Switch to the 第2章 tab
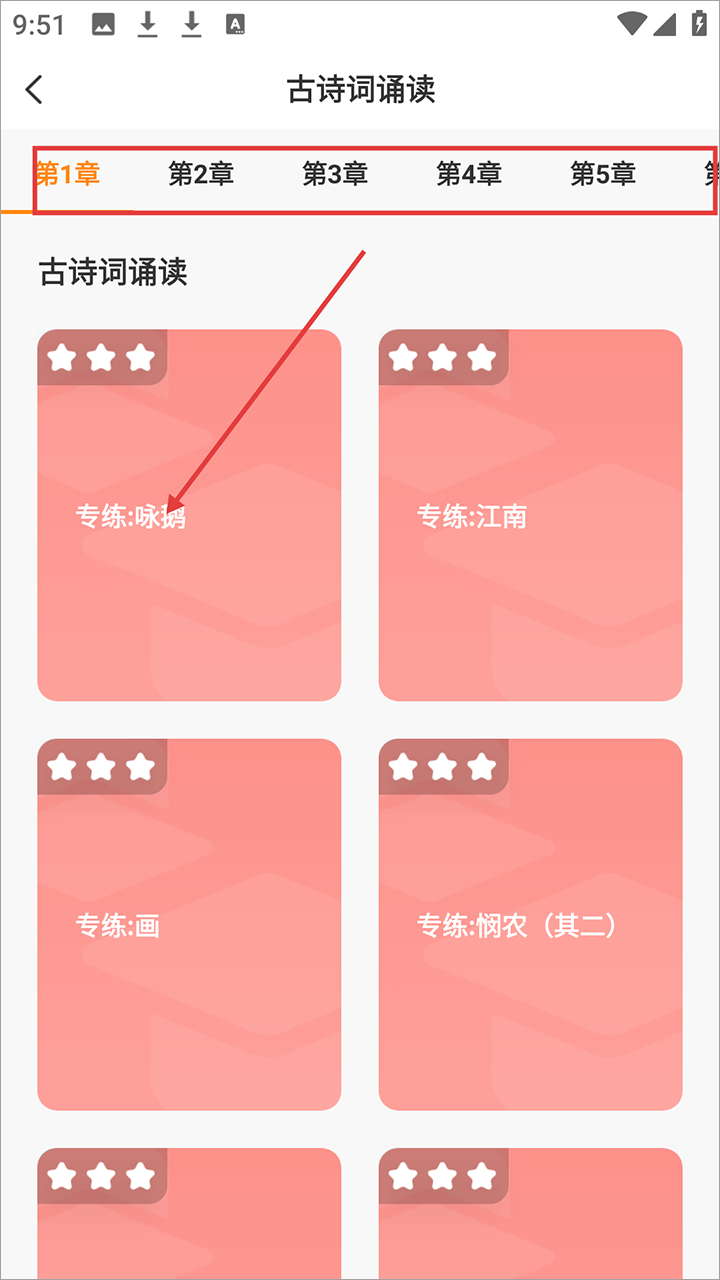Screen dimensions: 720x1280 coord(201,174)
